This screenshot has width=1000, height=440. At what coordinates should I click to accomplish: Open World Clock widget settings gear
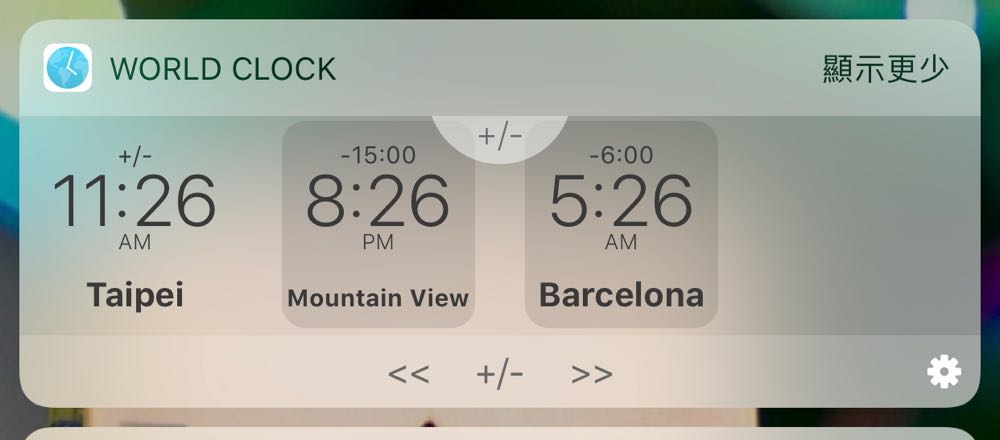943,372
